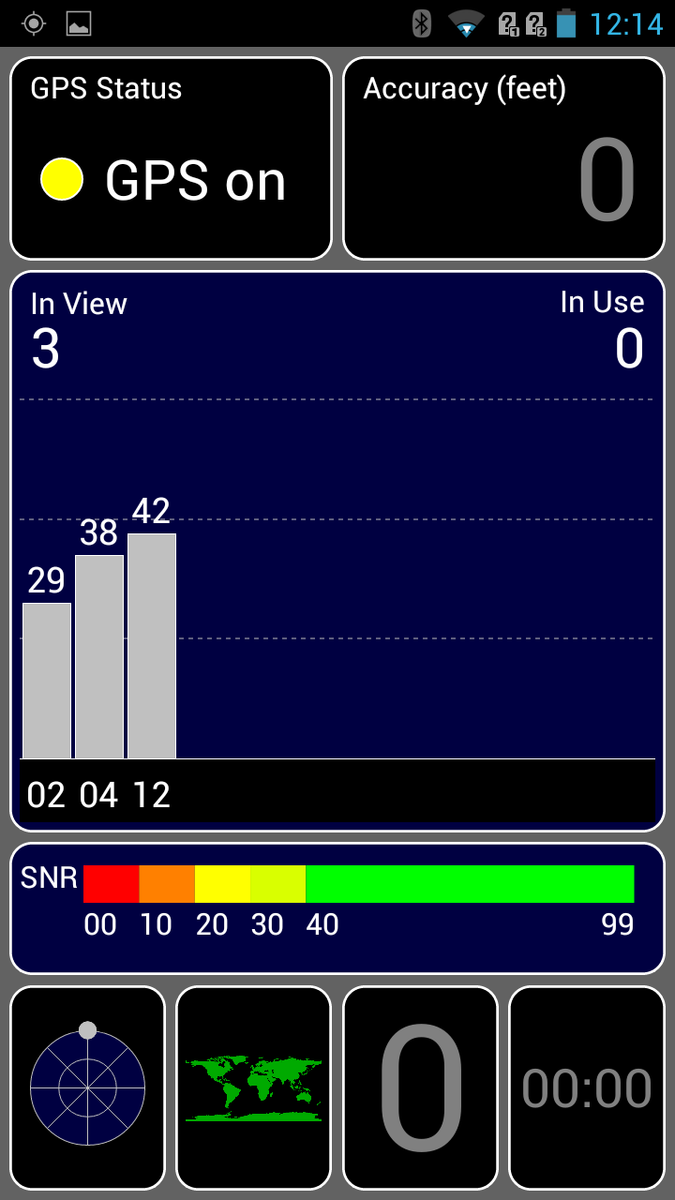Open the large speed readout tile
Image resolution: width=675 pixels, height=1200 pixels.
(420, 1087)
